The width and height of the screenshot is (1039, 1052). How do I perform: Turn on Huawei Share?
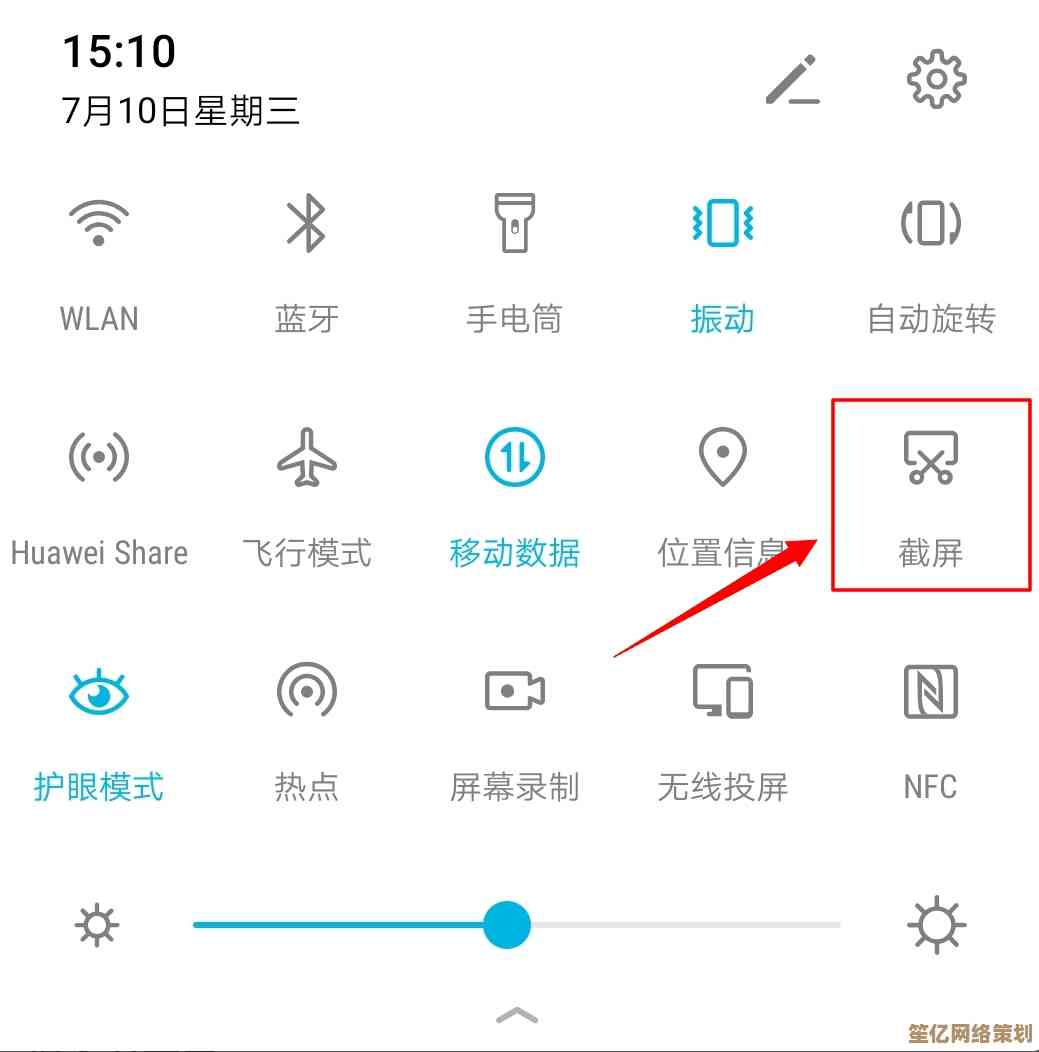tap(98, 458)
